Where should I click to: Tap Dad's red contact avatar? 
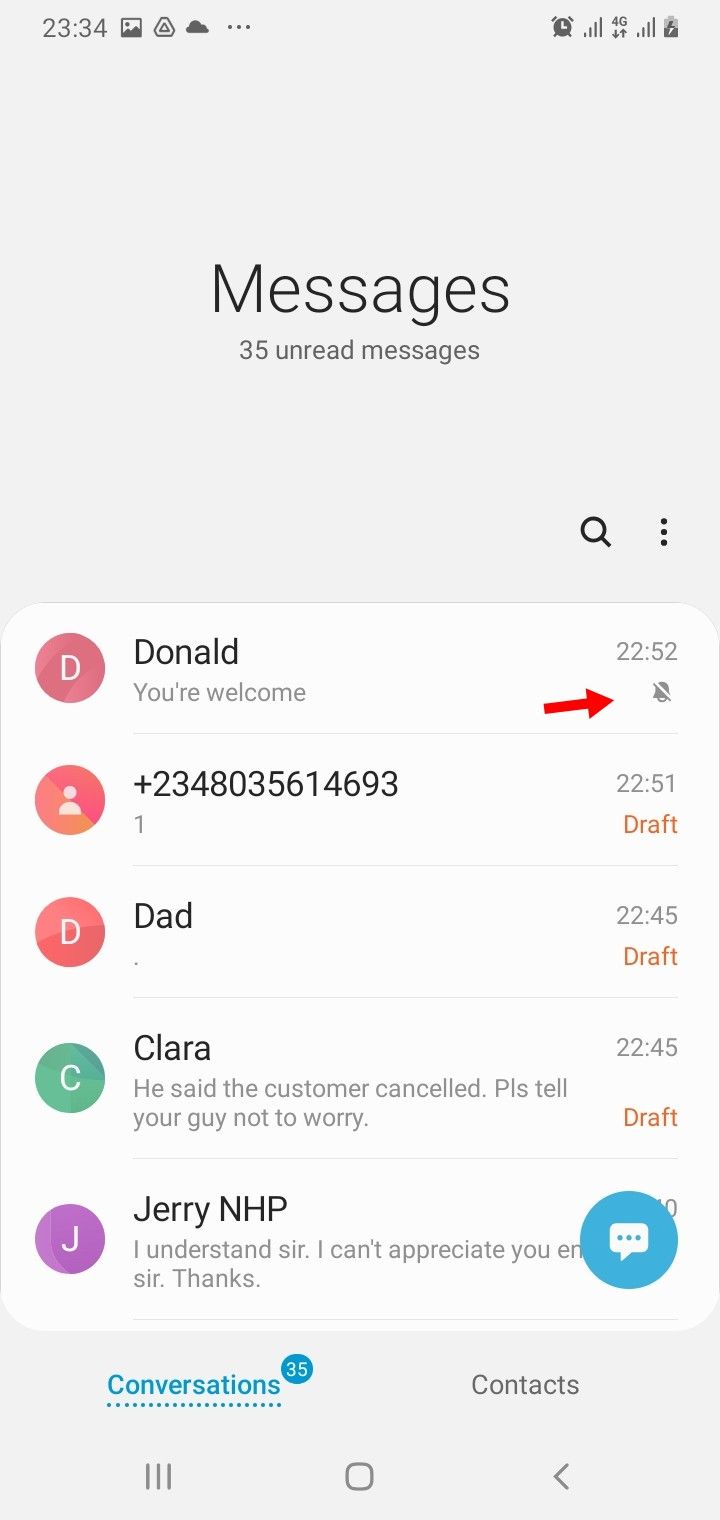pos(70,931)
